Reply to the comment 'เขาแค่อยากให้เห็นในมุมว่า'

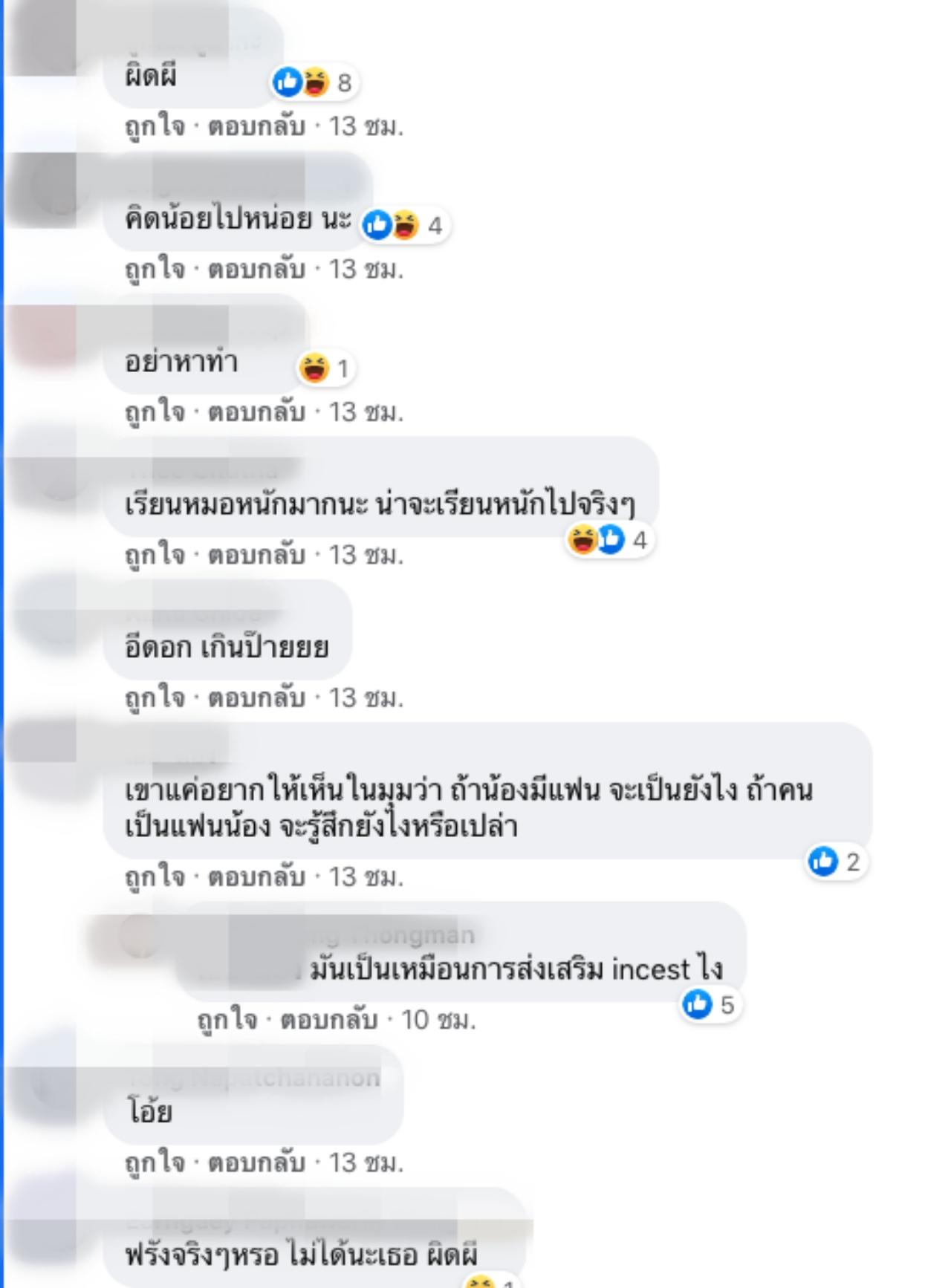[x=256, y=876]
